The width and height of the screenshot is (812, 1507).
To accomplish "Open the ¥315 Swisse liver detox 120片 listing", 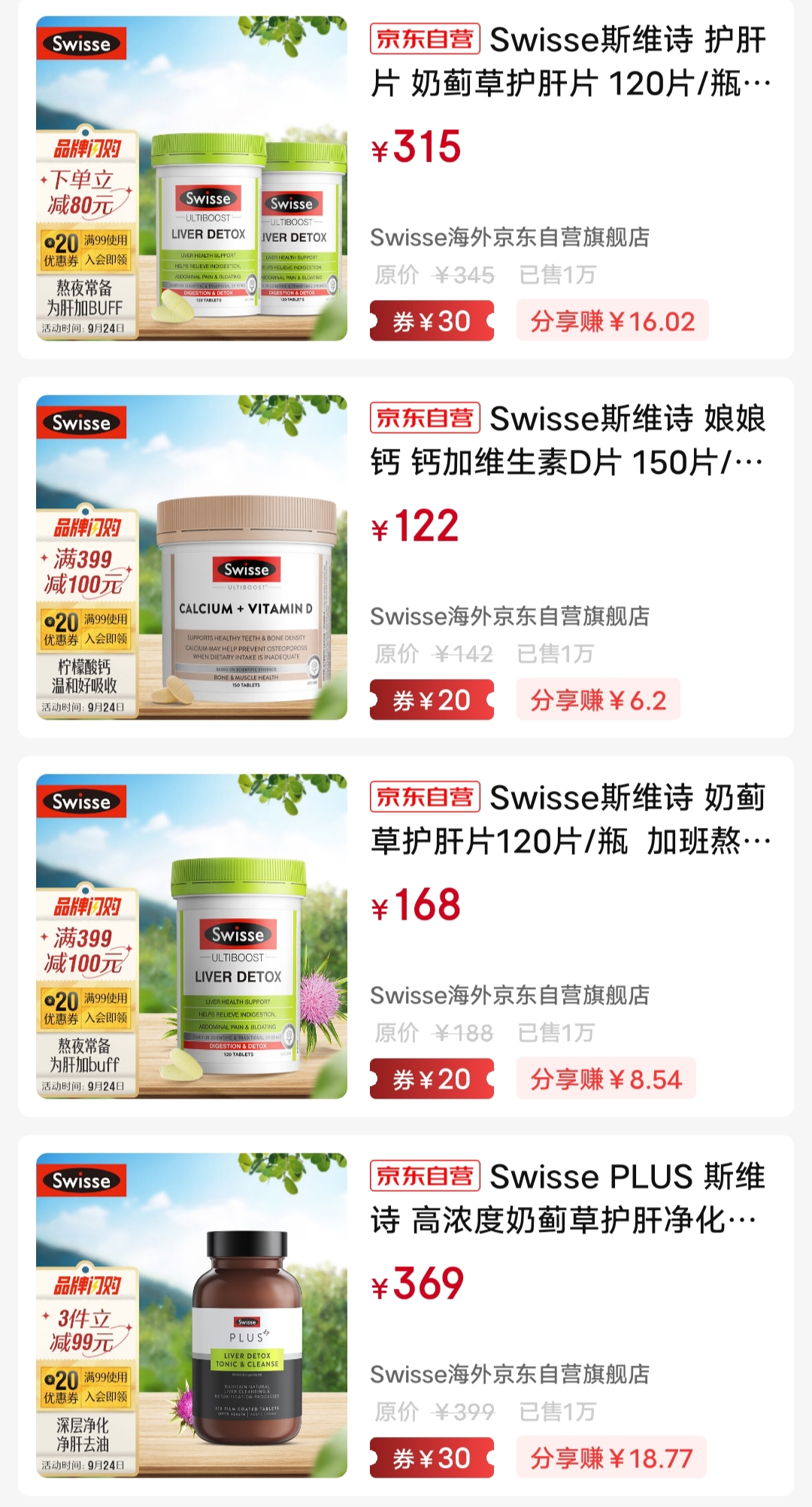I will click(570, 62).
